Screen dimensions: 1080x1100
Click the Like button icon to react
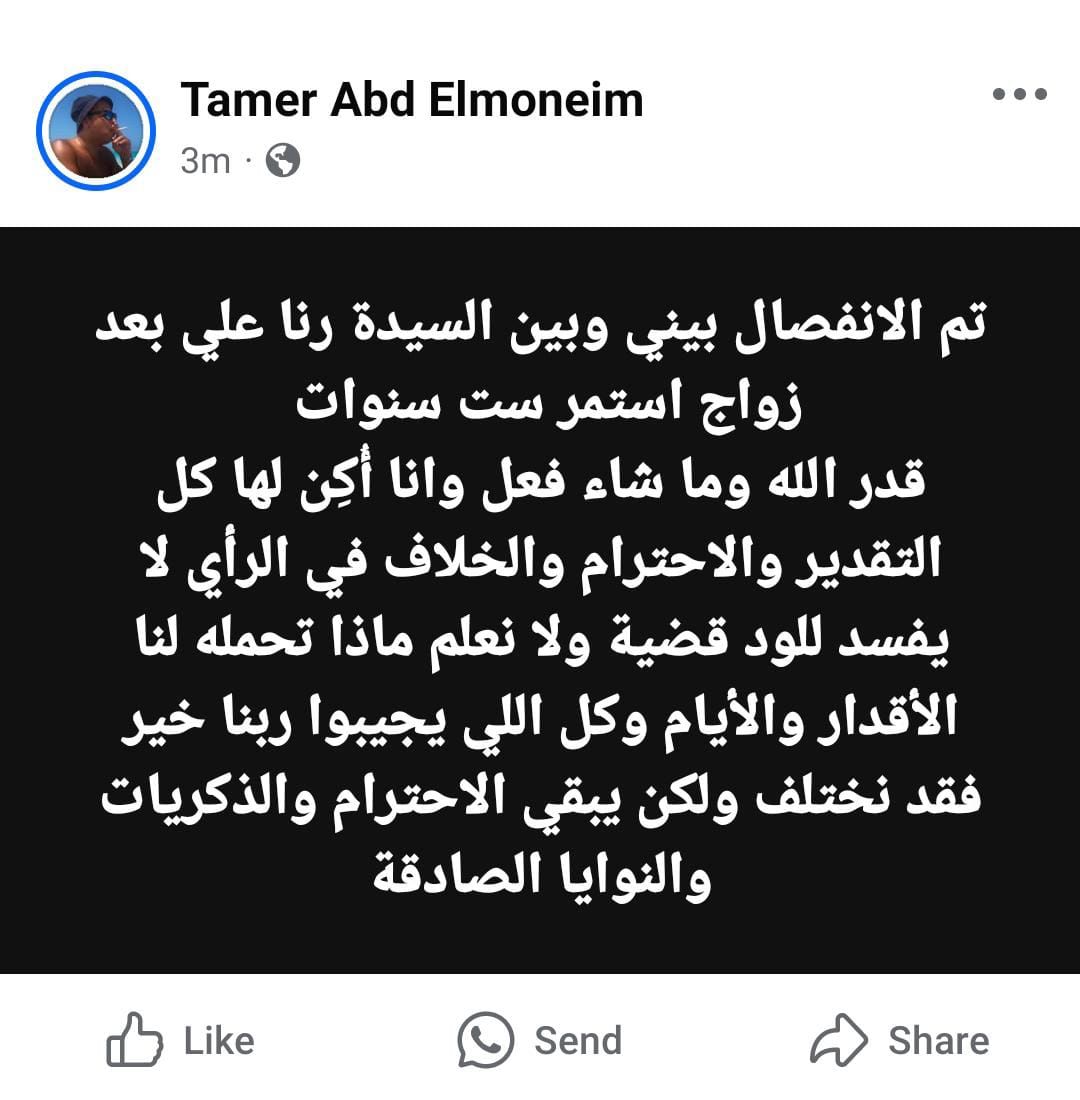[x=137, y=1039]
